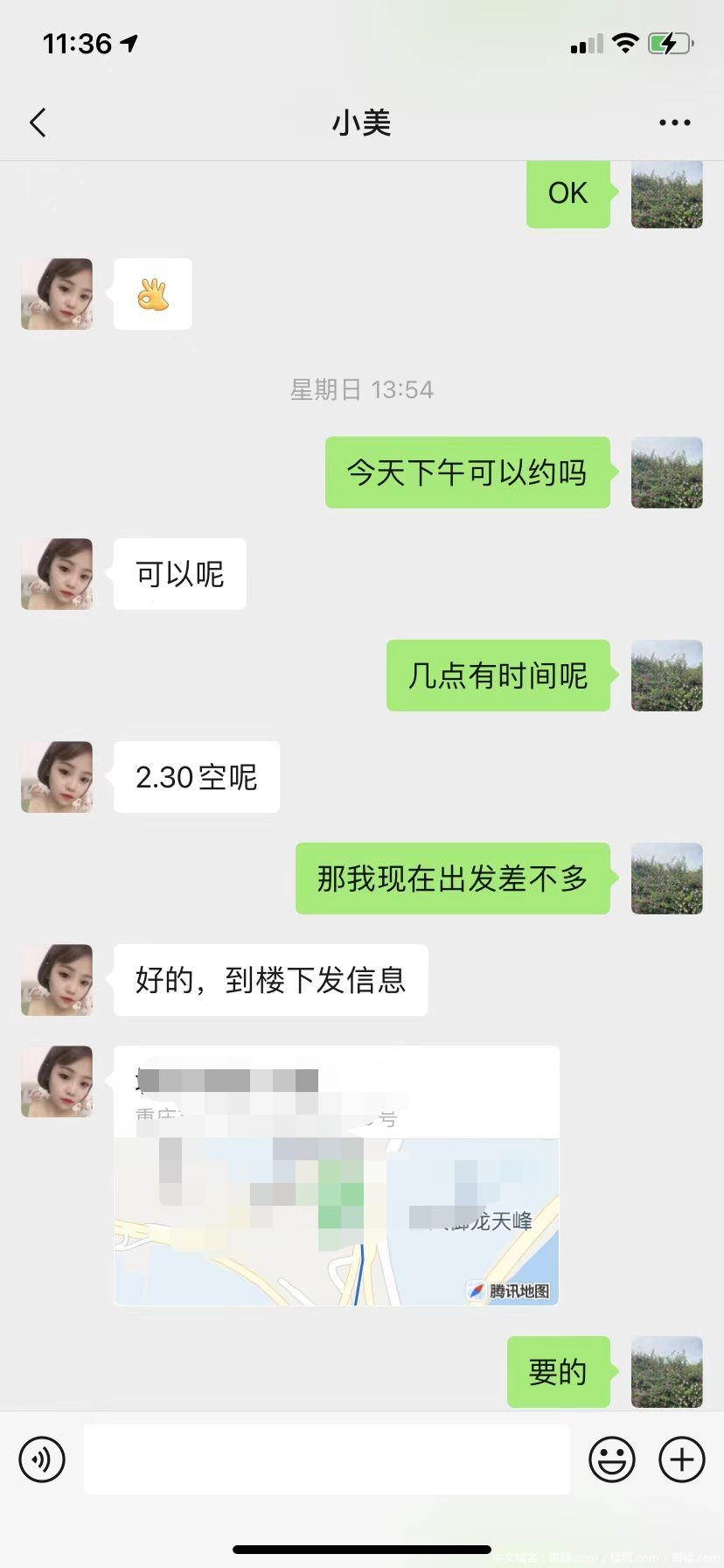Go back from the 小美 chat
This screenshot has height=1568, width=724.
tap(38, 122)
